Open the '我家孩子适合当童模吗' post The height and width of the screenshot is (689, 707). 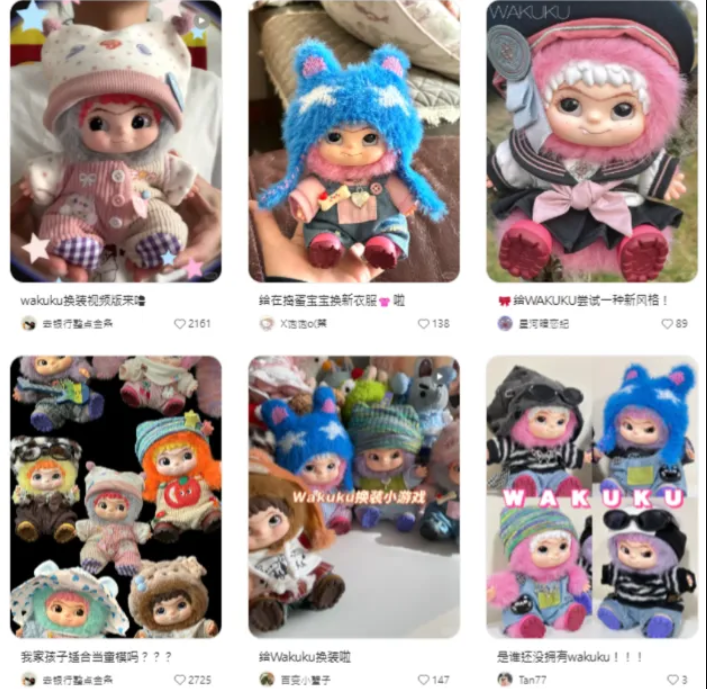coord(115,497)
